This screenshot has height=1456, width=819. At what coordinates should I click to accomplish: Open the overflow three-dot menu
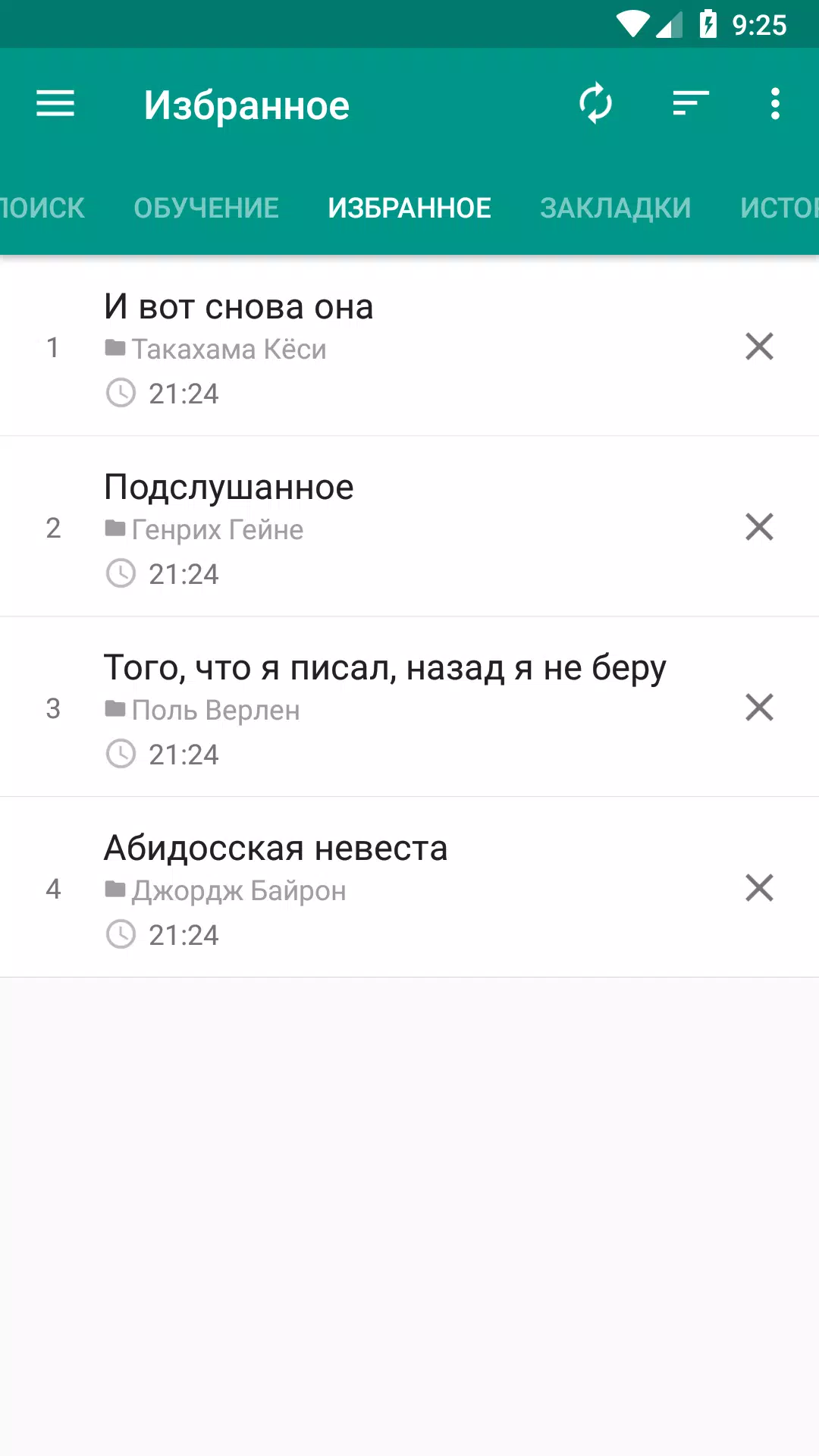(x=774, y=104)
